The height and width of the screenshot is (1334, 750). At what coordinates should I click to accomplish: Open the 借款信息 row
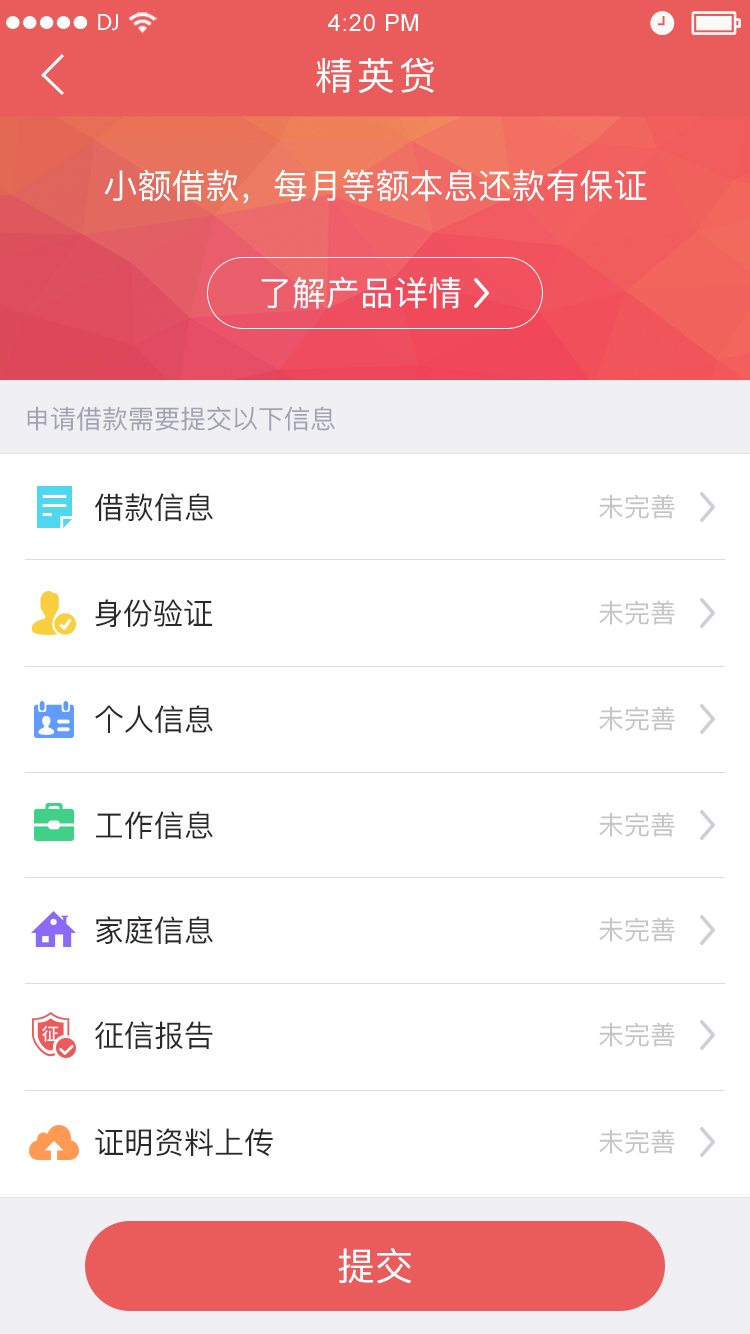click(375, 507)
